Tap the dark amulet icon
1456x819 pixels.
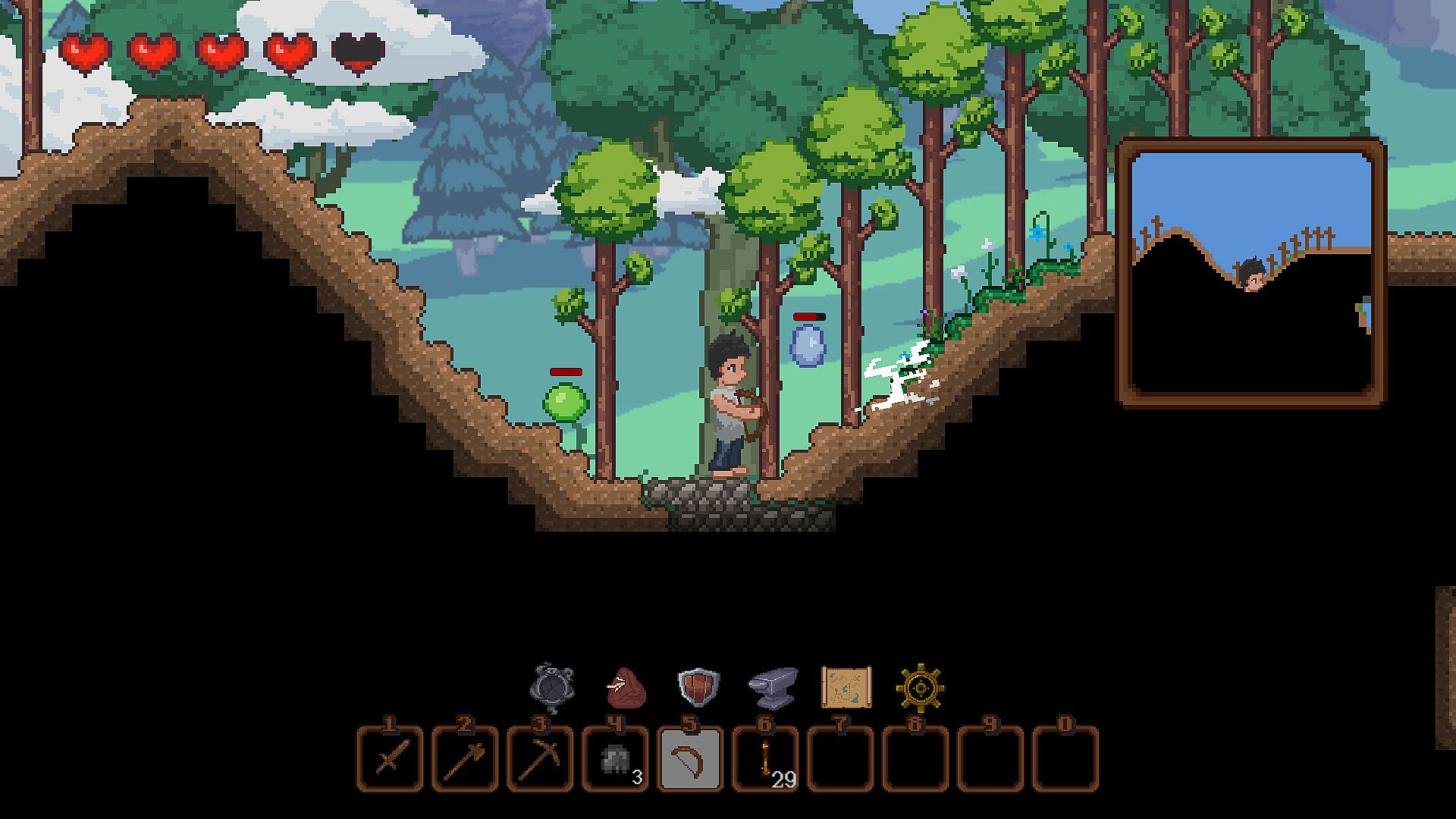tap(552, 687)
